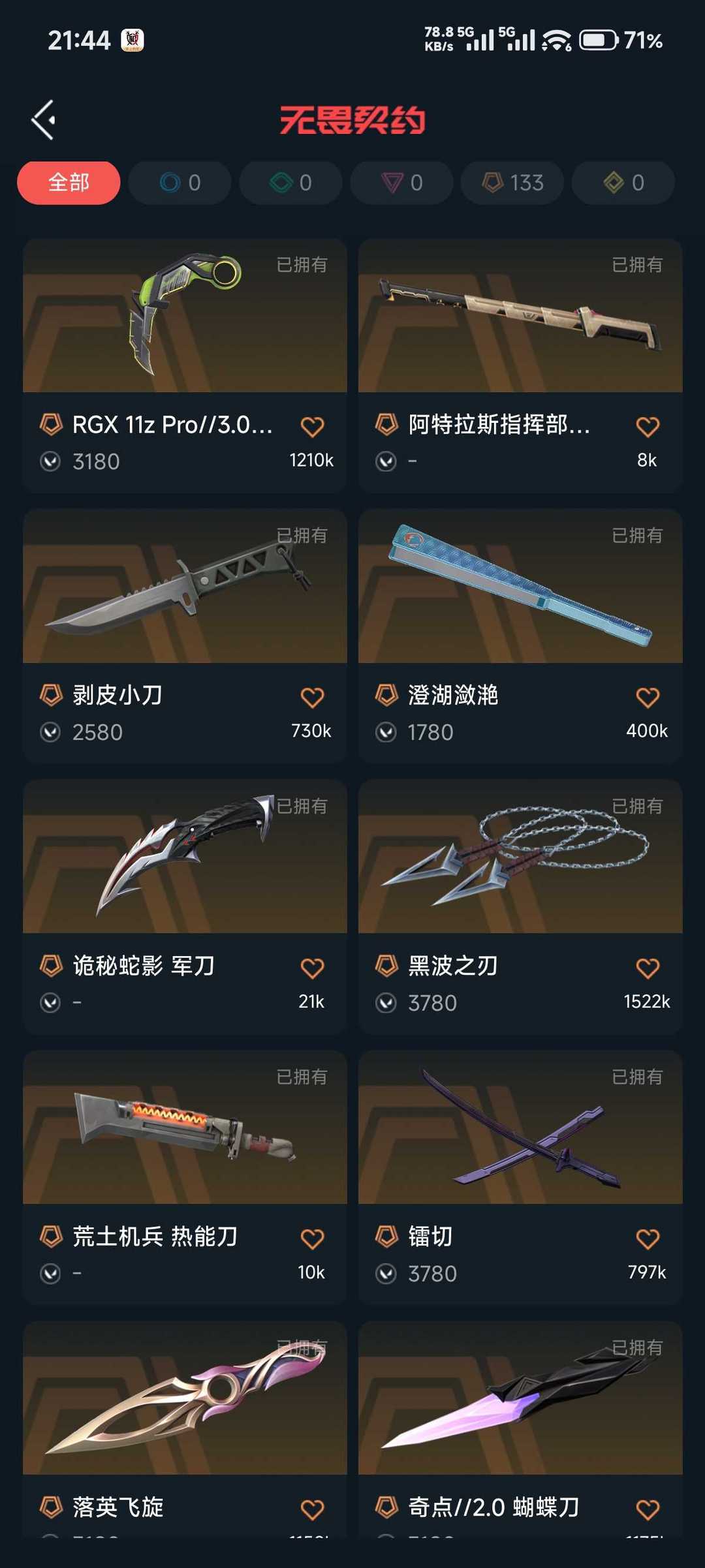Favorite the RGX 11z Pro//3.0 skin
705x1568 pixels.
click(312, 427)
